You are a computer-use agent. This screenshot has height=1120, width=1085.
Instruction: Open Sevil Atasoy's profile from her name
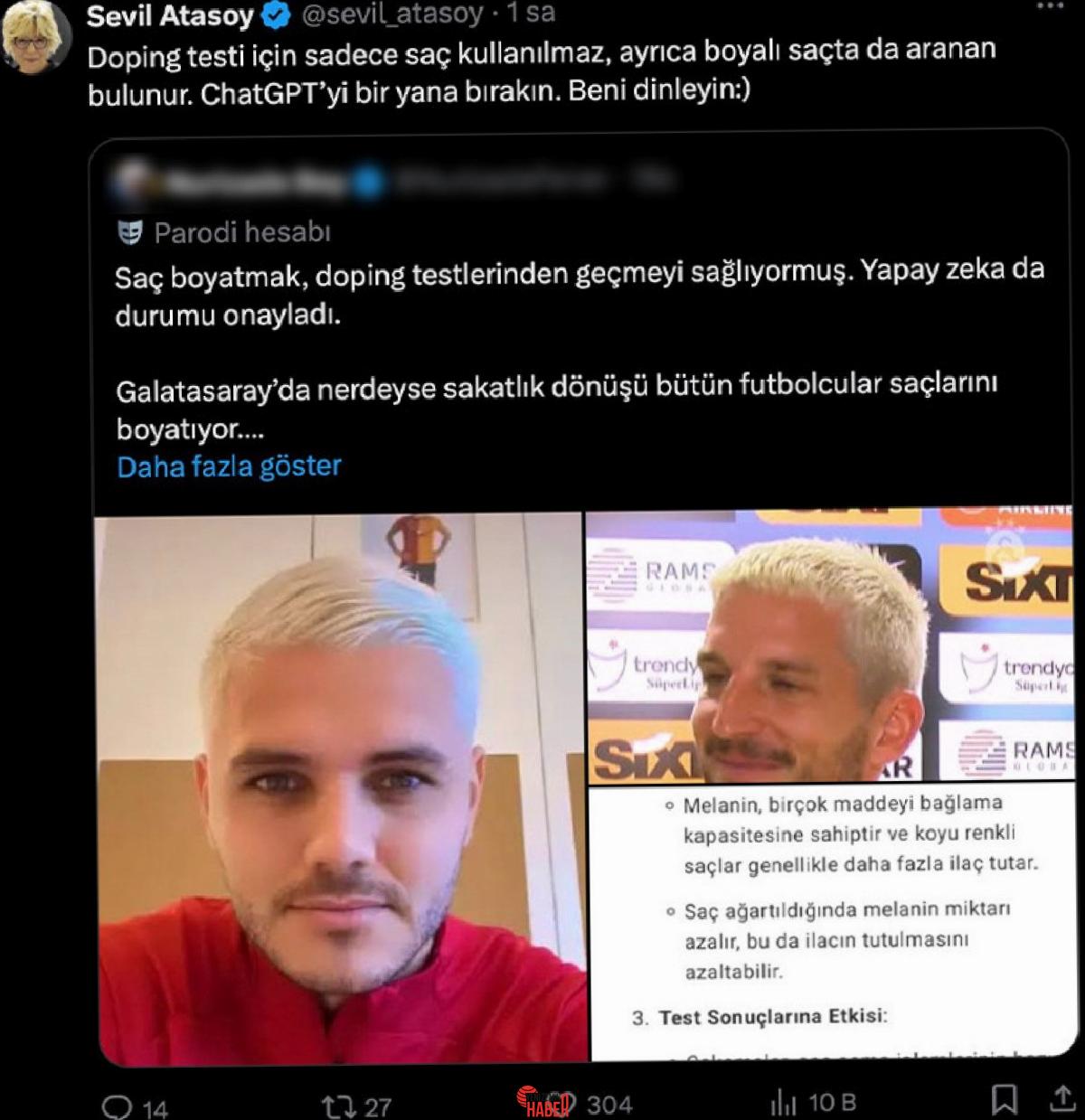click(170, 14)
